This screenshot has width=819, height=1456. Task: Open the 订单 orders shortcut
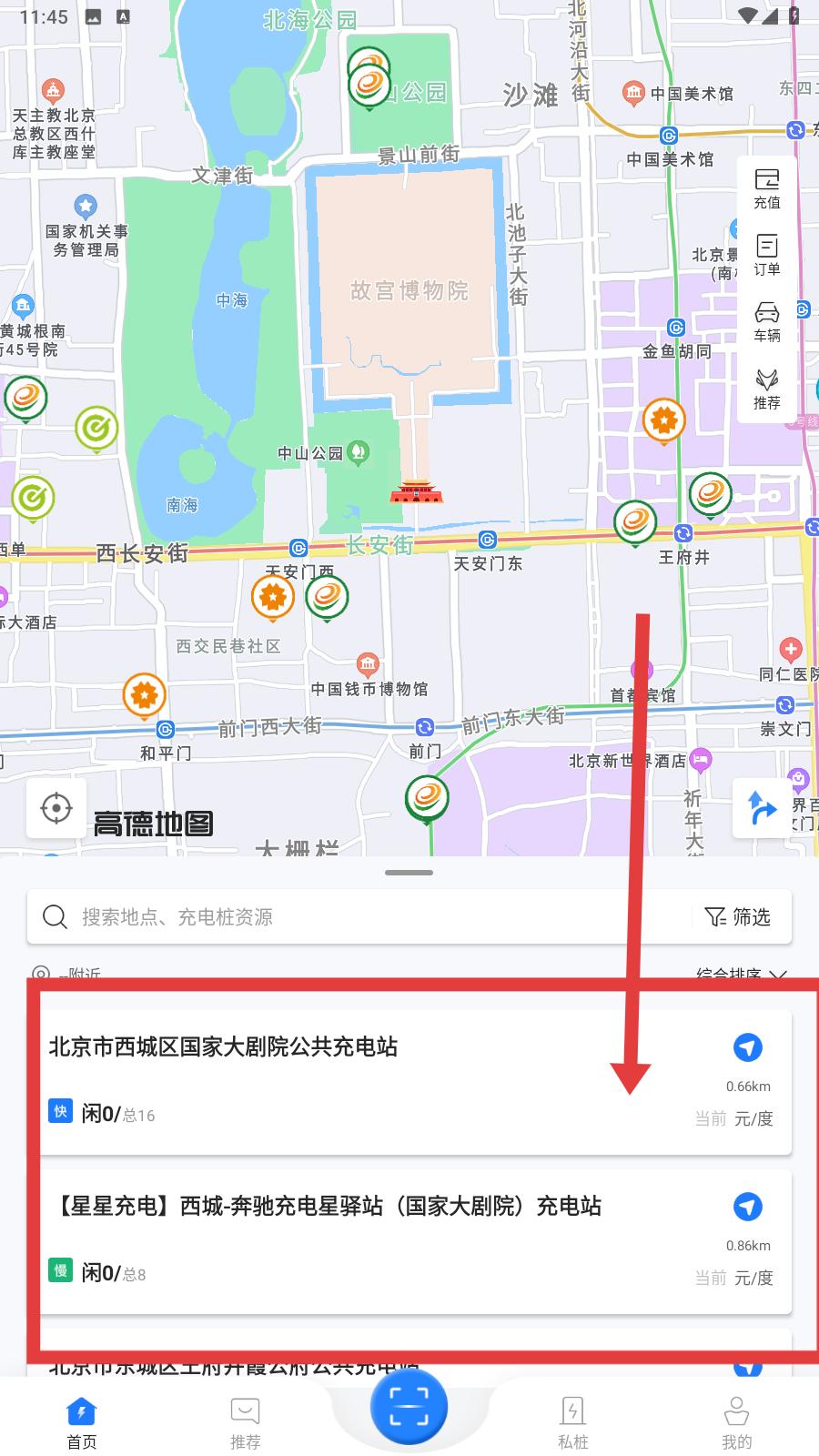766,255
